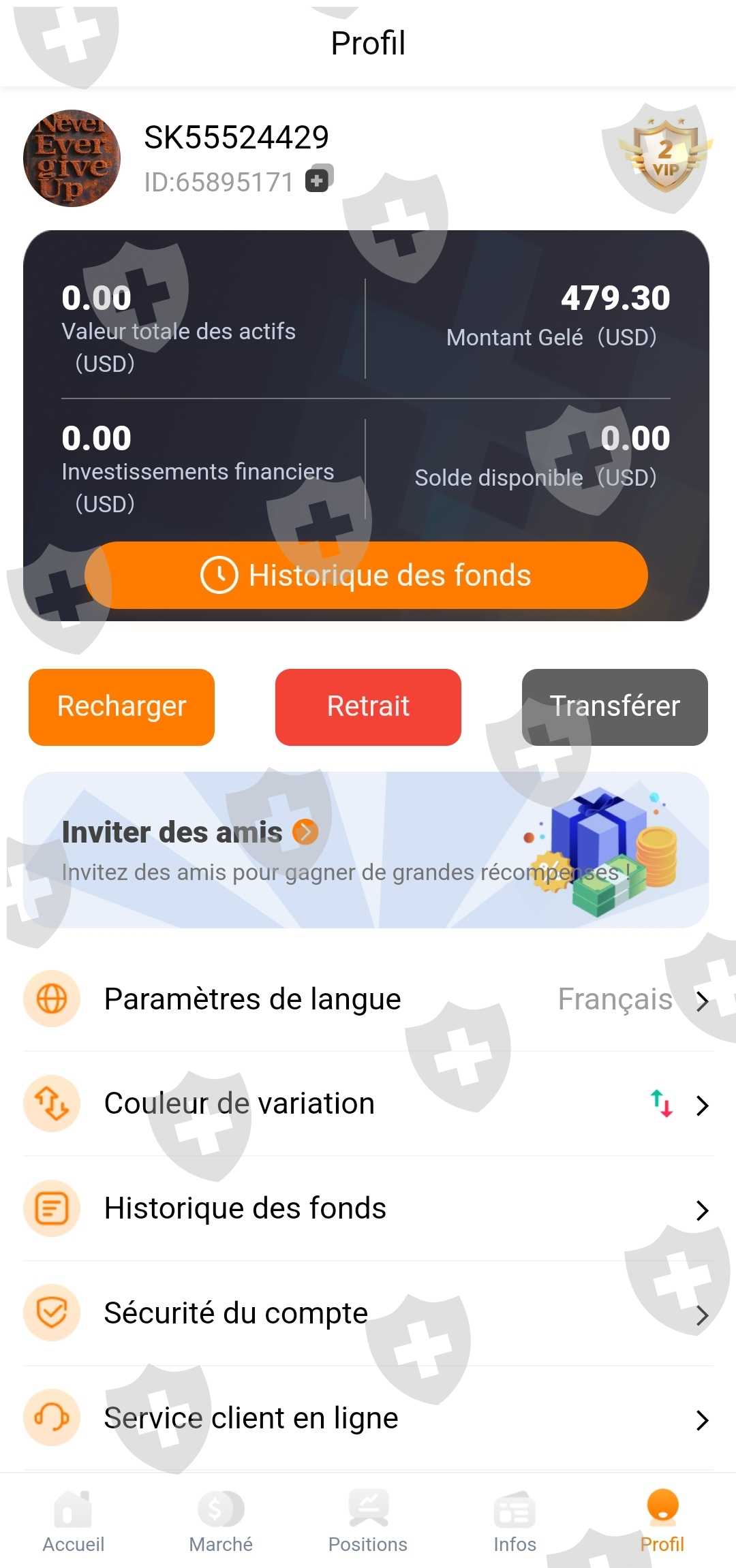Open Paramètres de langue settings
The width and height of the screenshot is (736, 1568).
click(368, 999)
